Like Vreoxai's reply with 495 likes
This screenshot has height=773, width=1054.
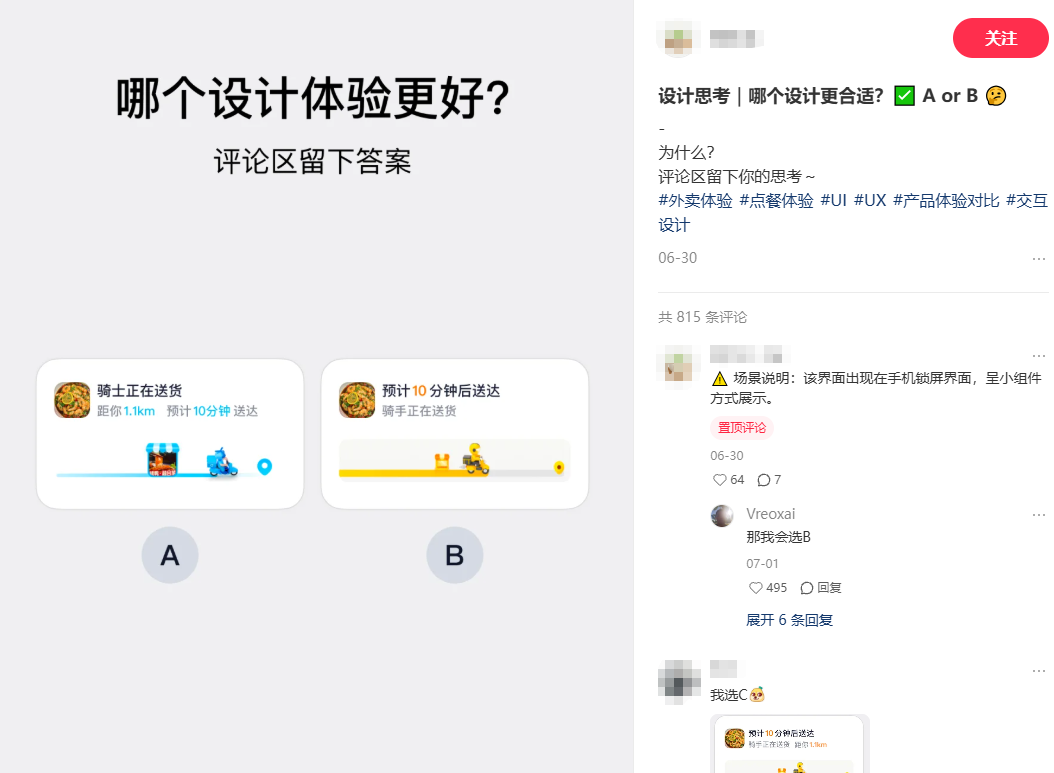coord(757,588)
